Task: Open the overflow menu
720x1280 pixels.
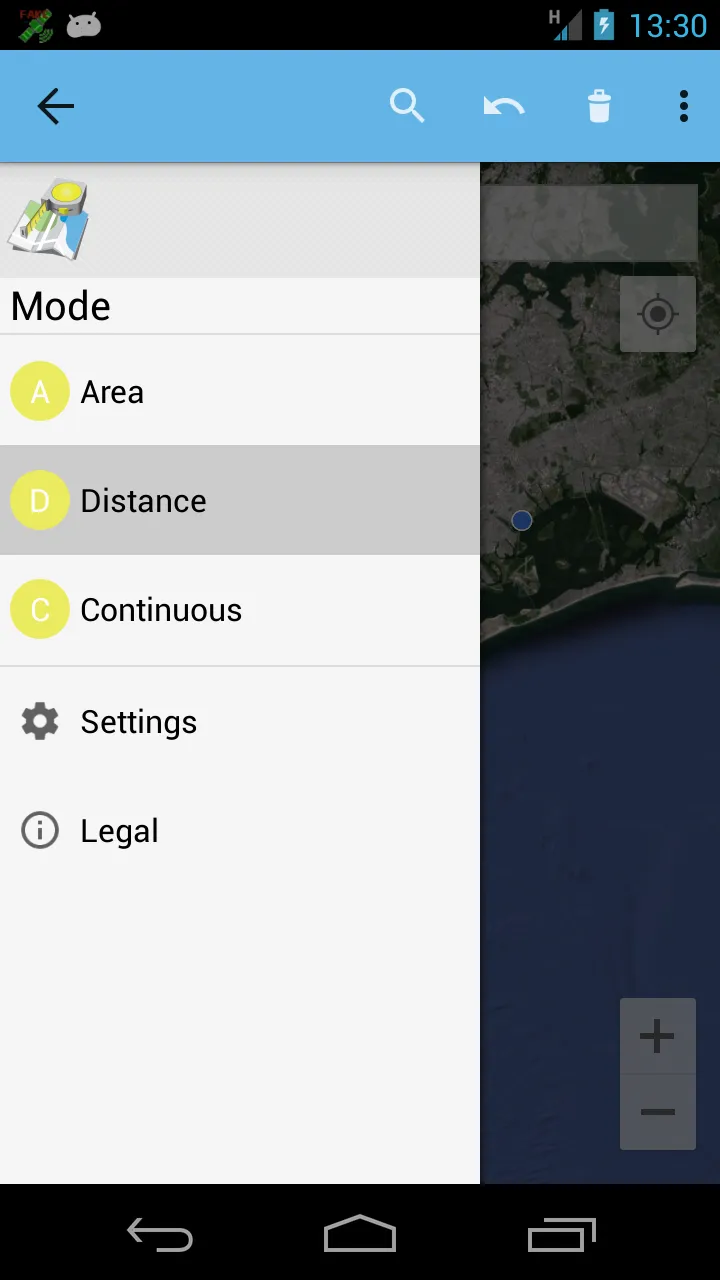Action: click(684, 106)
